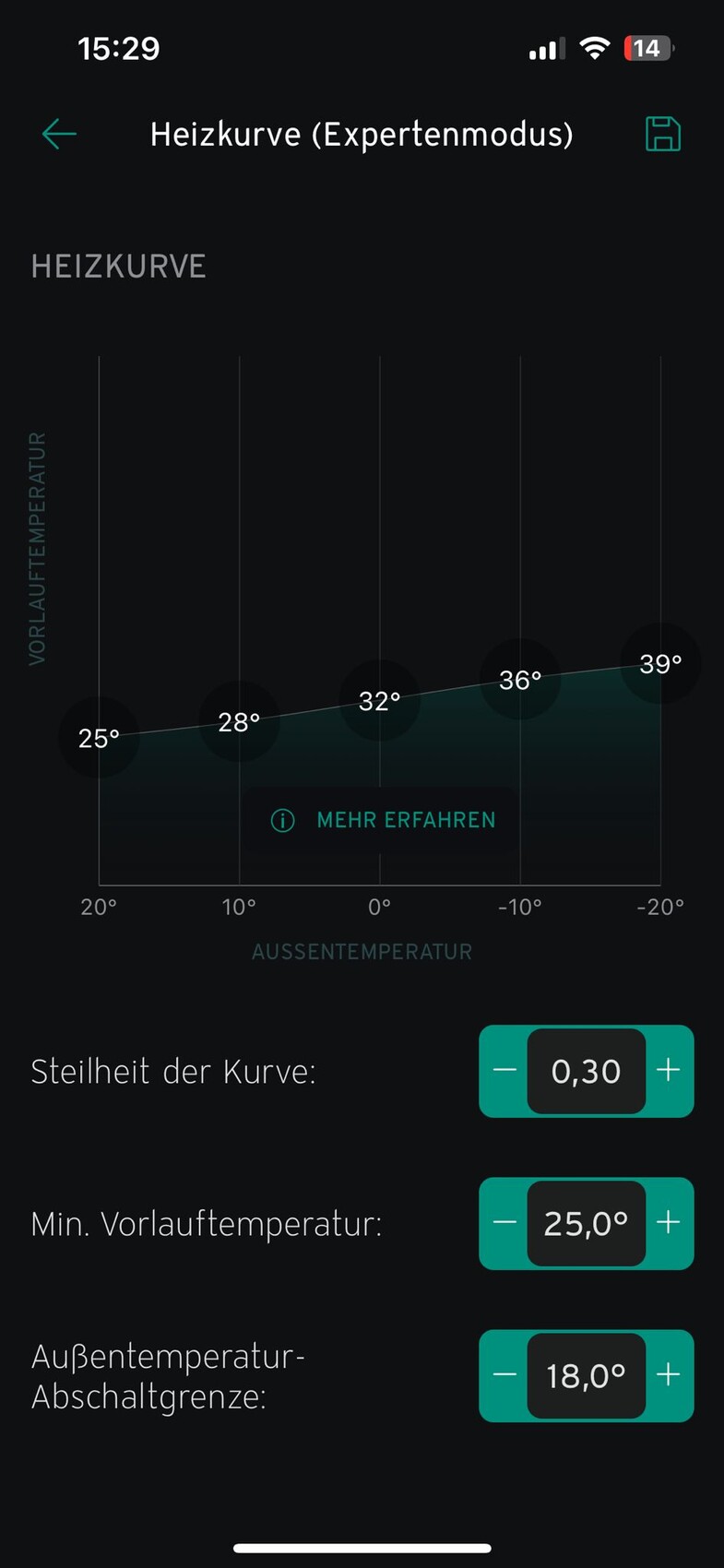The width and height of the screenshot is (724, 1568).
Task: Edit the 18,0° Abschaltgrenze value field
Action: click(x=587, y=1375)
